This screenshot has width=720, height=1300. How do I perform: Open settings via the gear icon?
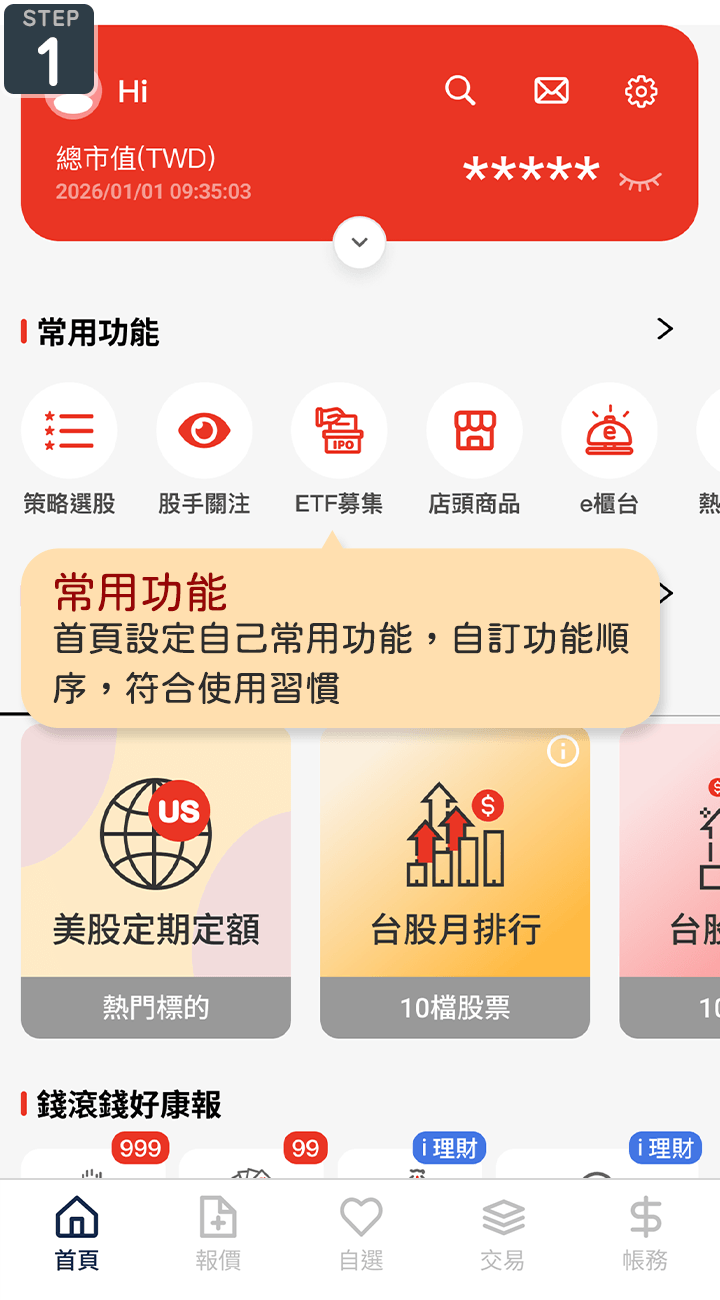coord(641,91)
